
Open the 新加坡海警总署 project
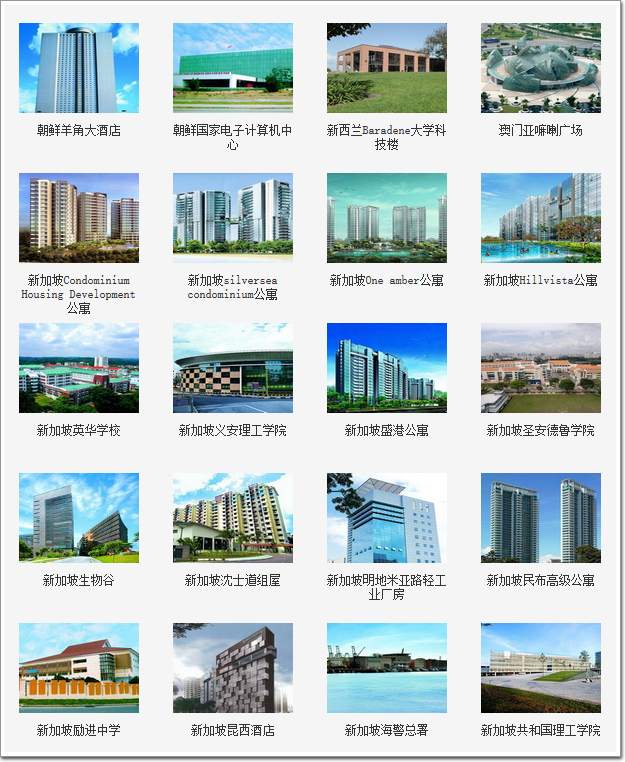(387, 668)
